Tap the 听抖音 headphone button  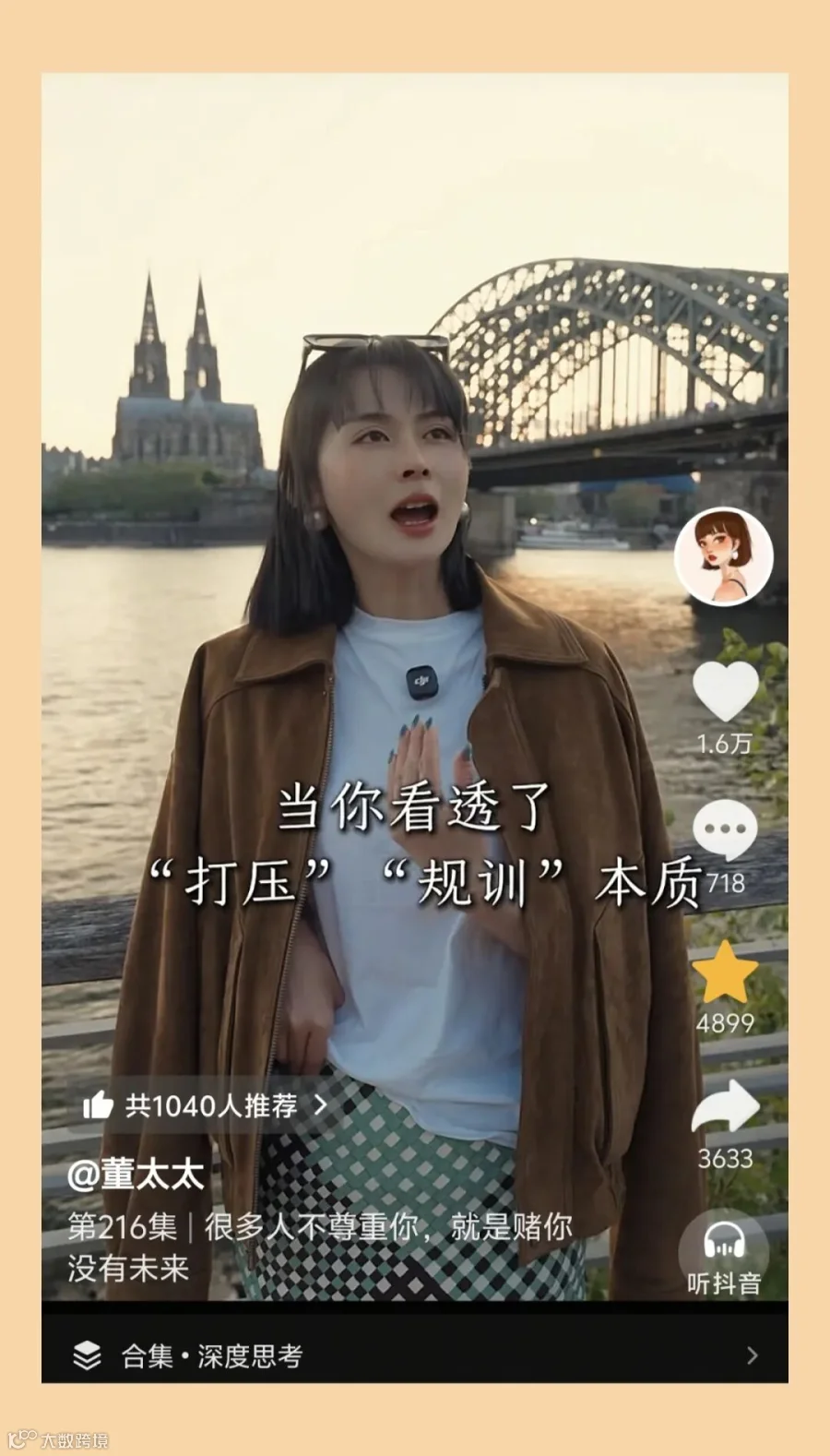pyautogui.click(x=724, y=1254)
